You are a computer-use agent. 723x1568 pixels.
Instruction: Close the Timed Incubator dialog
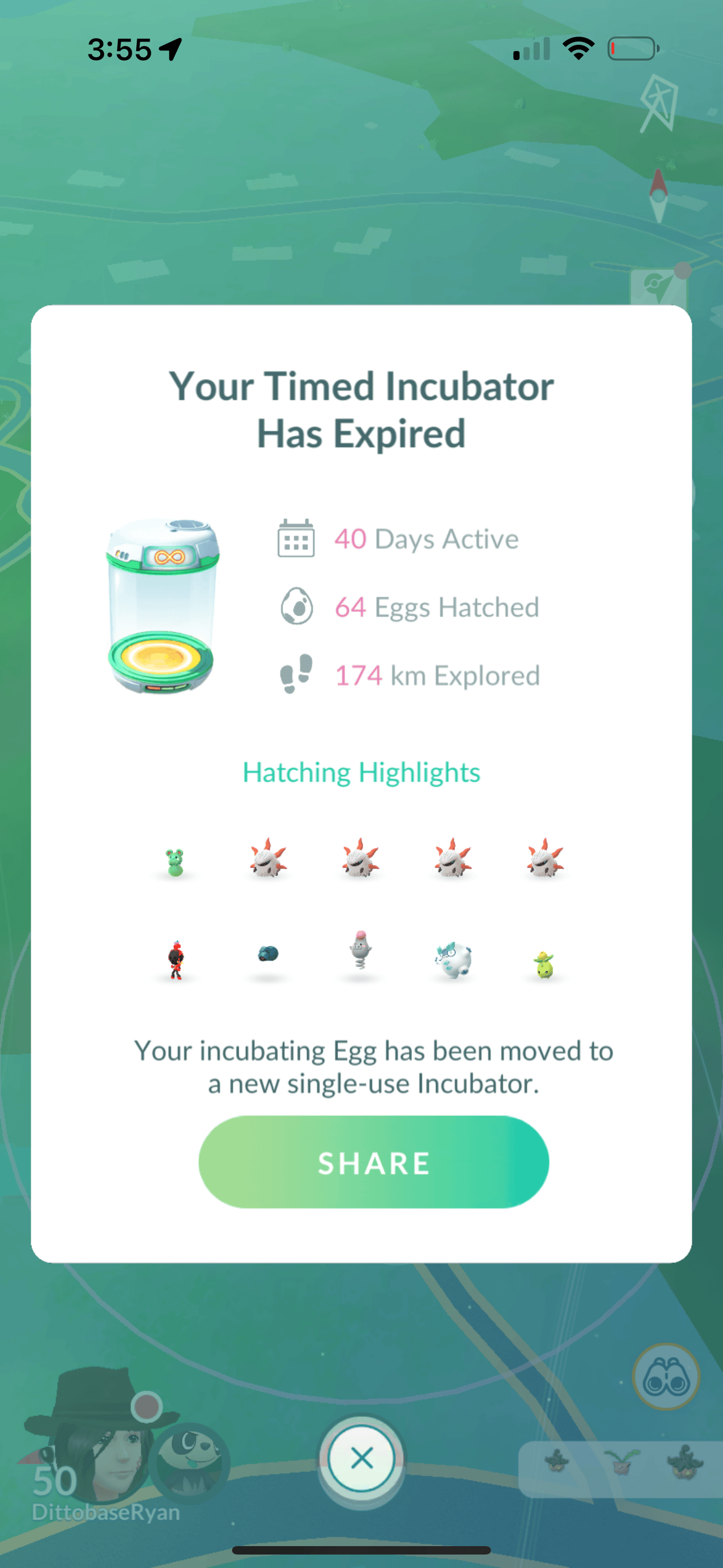pyautogui.click(x=361, y=1458)
